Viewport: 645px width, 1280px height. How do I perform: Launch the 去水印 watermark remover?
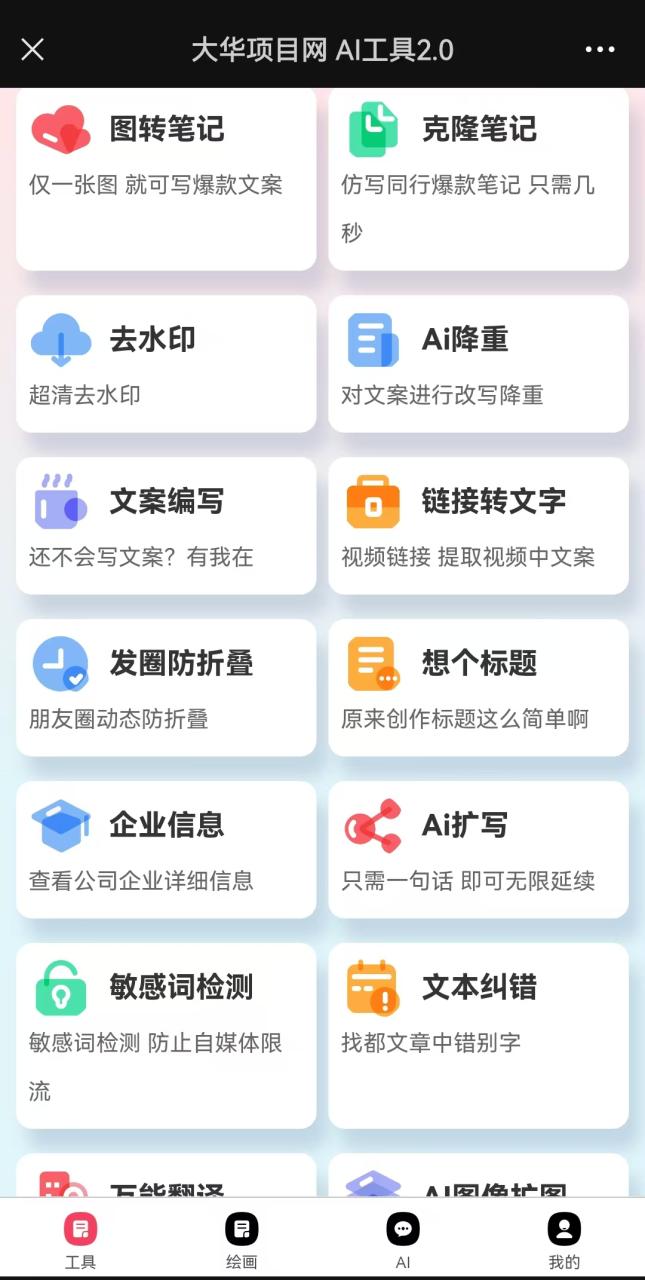point(166,364)
